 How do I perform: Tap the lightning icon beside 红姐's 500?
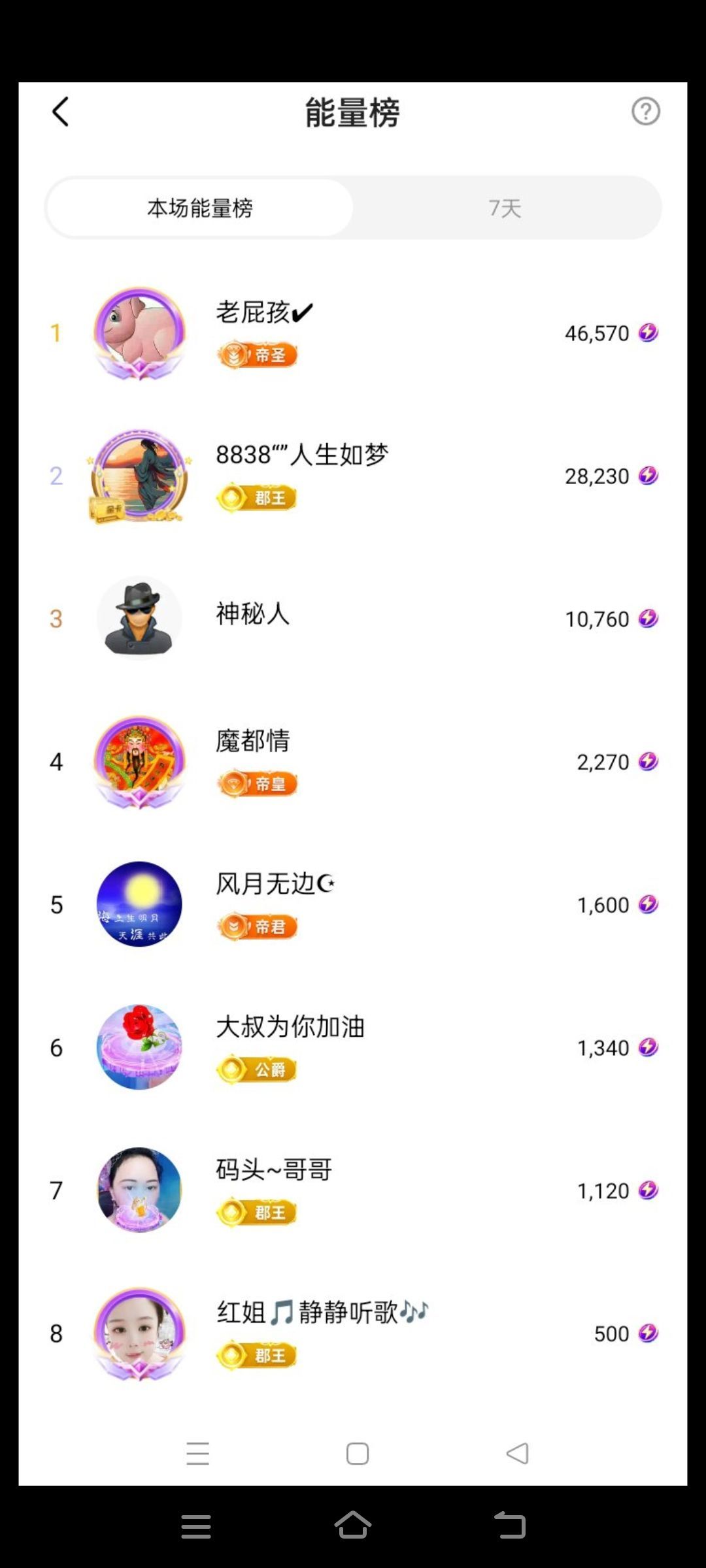coord(647,1333)
